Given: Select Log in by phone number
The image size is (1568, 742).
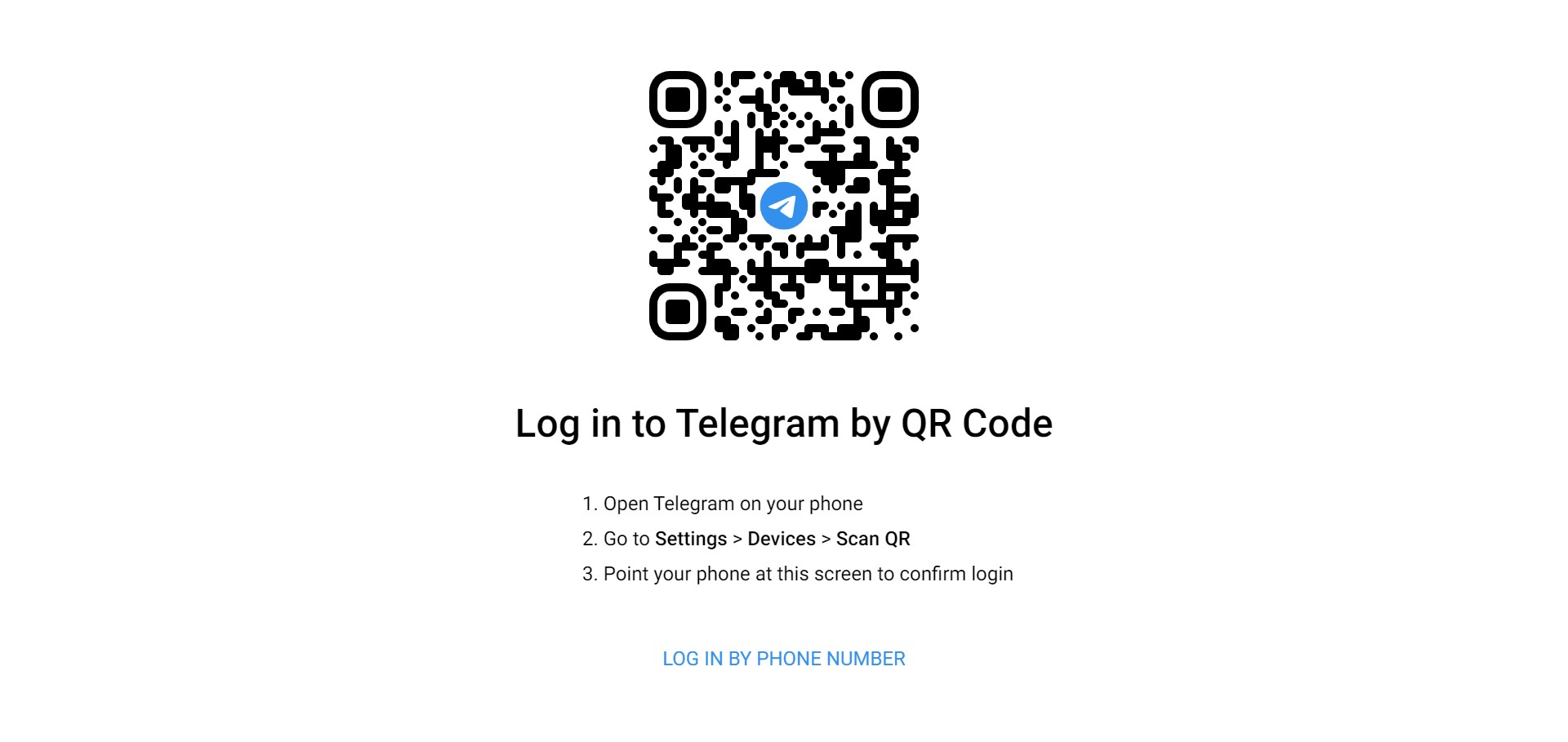Looking at the screenshot, I should [x=783, y=659].
